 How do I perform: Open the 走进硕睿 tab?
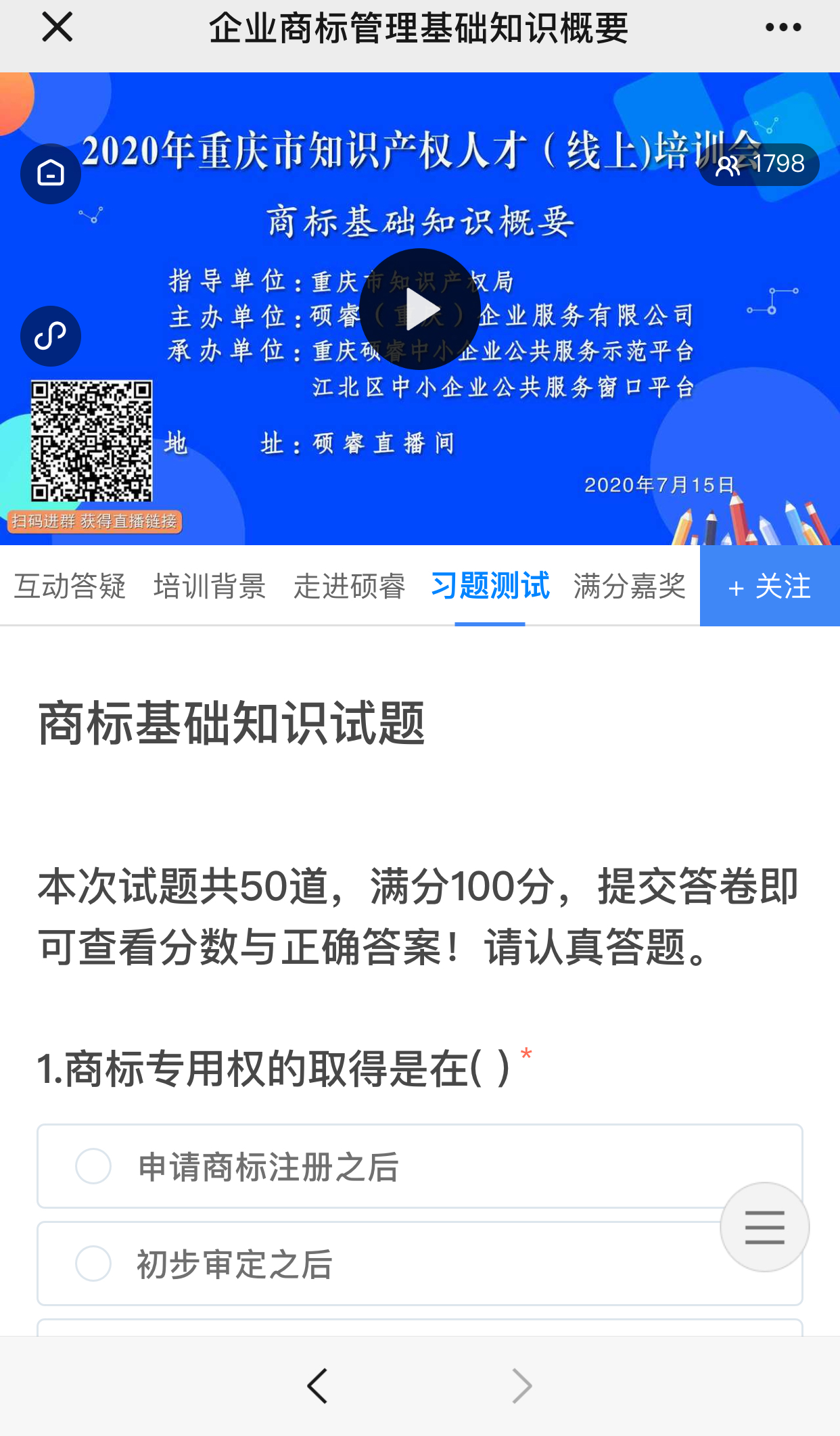pos(350,586)
